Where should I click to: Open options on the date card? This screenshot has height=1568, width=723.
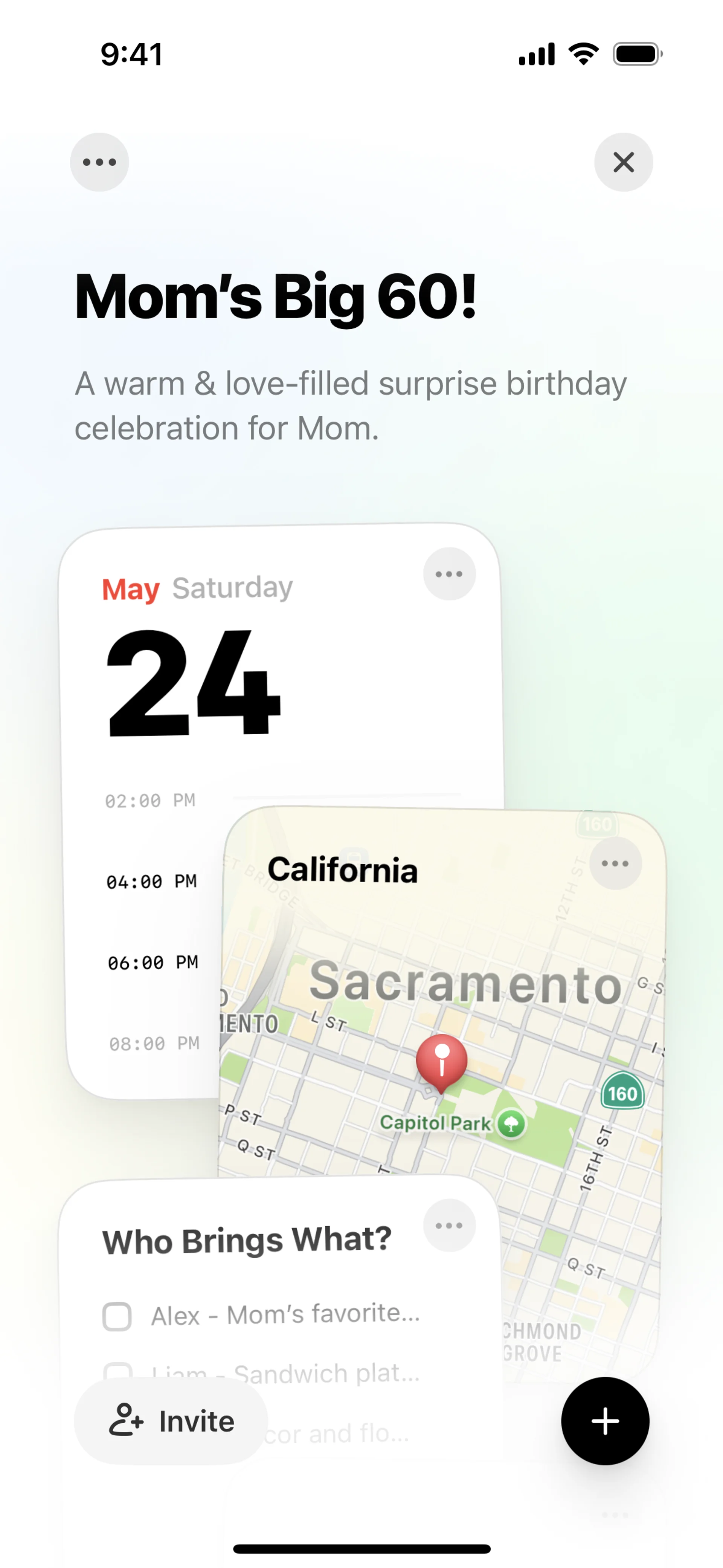point(449,574)
